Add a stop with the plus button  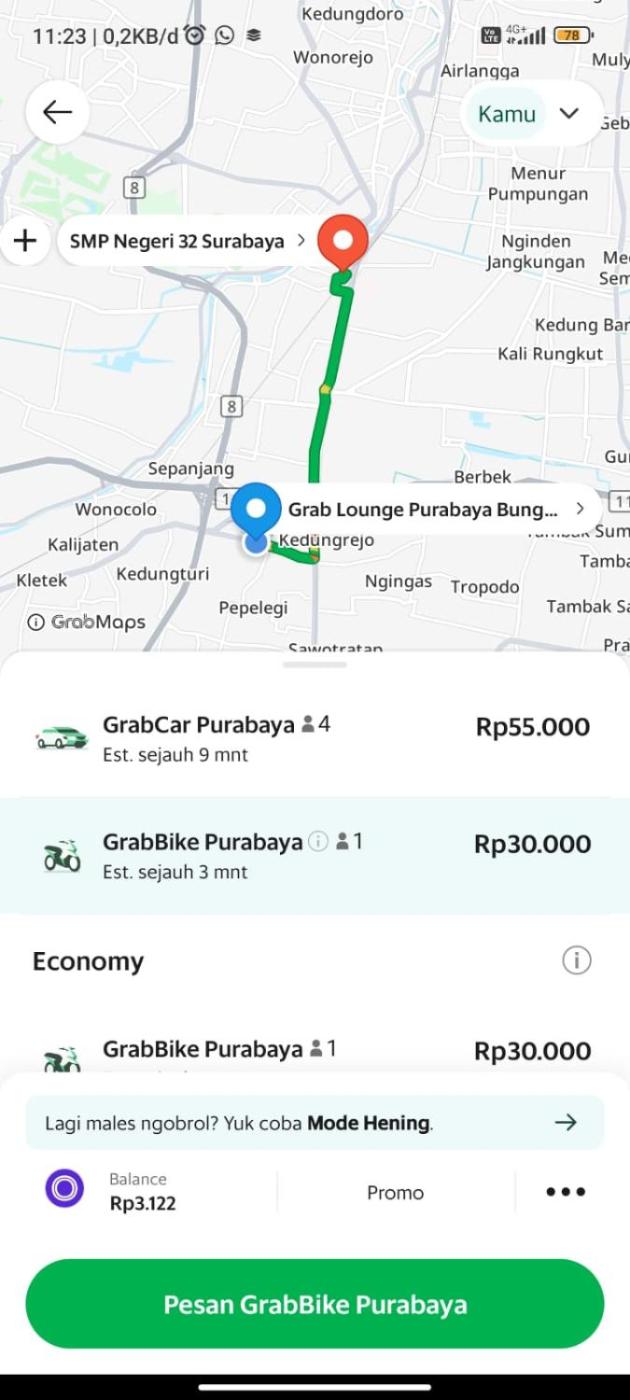[x=25, y=241]
